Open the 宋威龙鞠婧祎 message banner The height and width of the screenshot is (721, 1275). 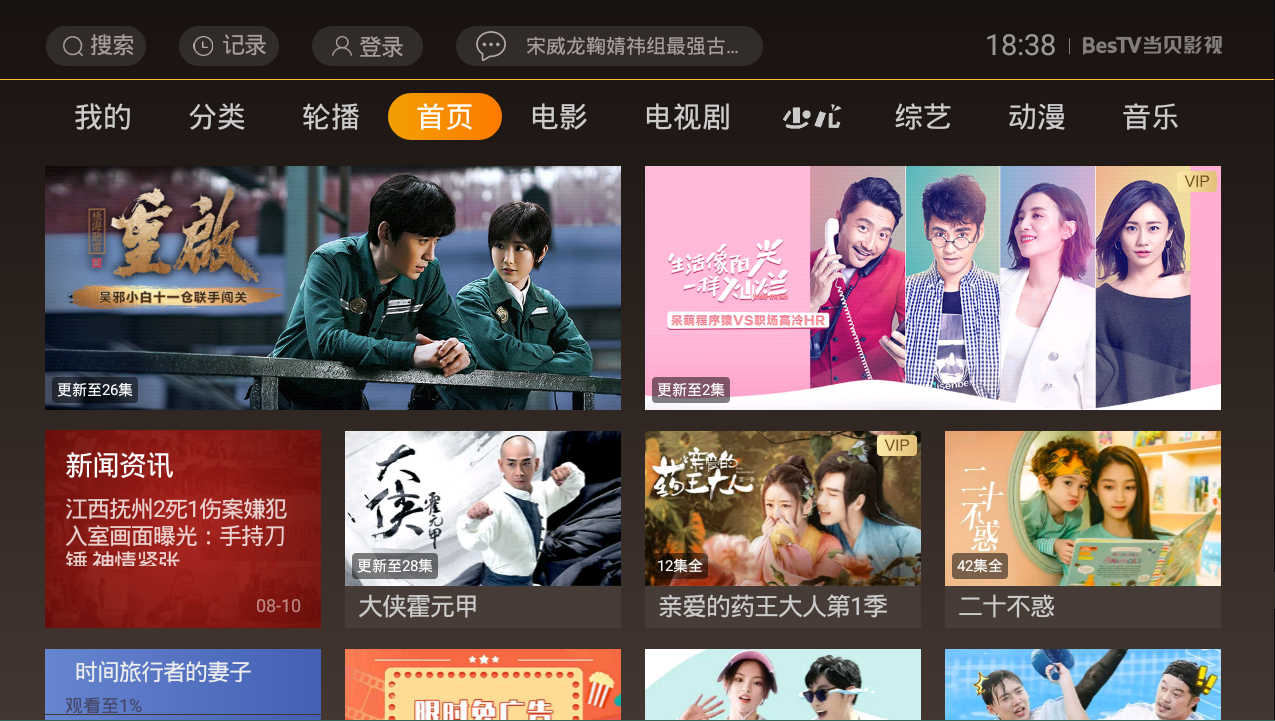pos(609,46)
